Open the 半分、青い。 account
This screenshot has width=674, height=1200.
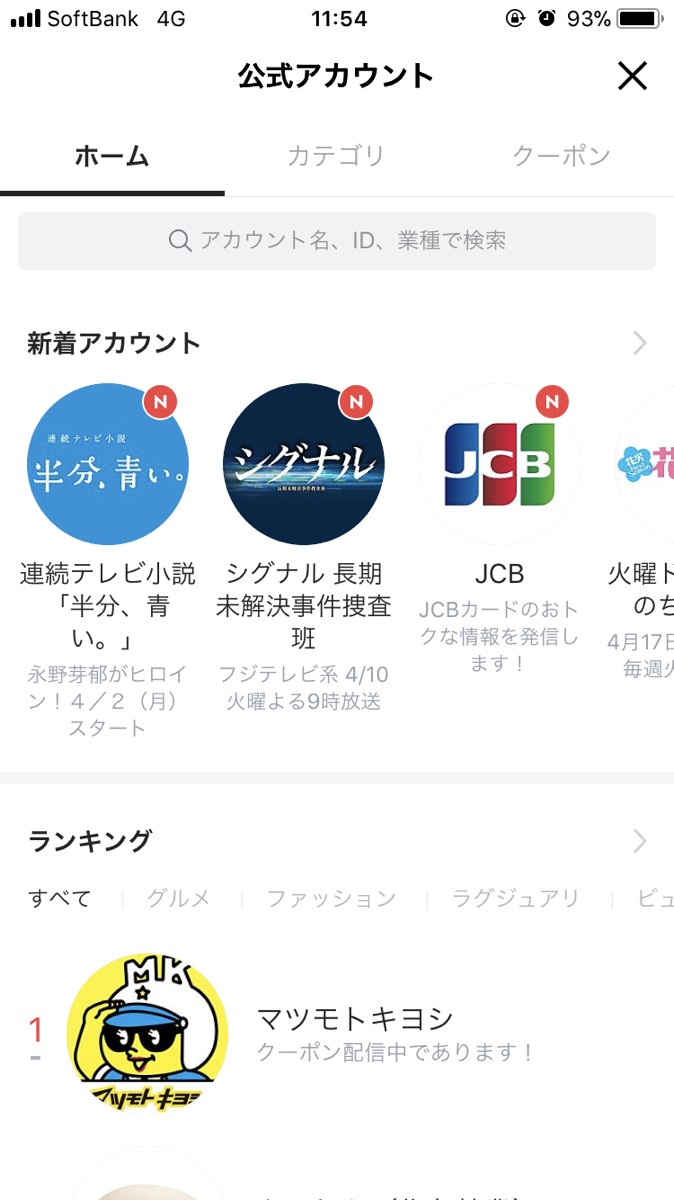[108, 464]
